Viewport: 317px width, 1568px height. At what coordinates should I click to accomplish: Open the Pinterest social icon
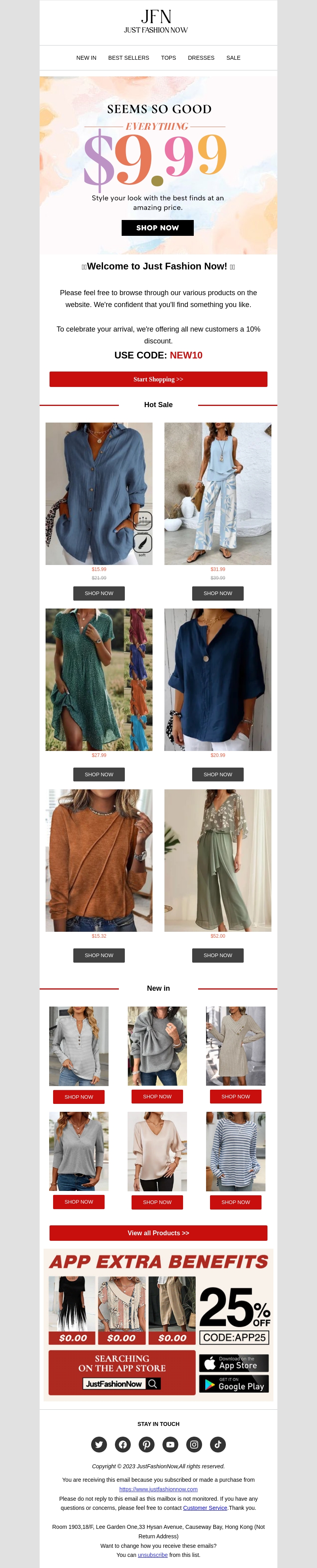[x=146, y=1444]
